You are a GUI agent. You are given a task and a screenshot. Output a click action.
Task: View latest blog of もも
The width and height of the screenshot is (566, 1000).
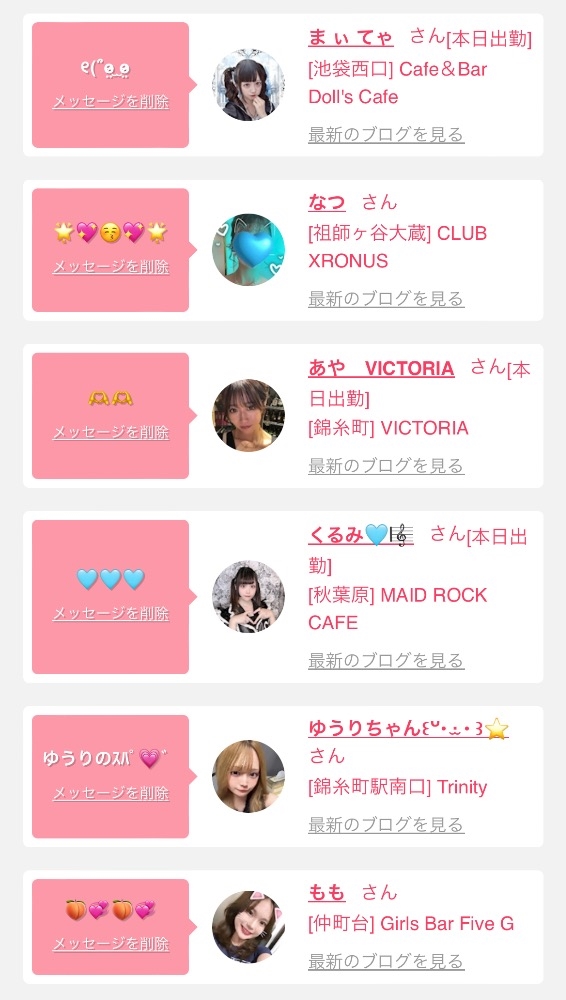point(386,961)
